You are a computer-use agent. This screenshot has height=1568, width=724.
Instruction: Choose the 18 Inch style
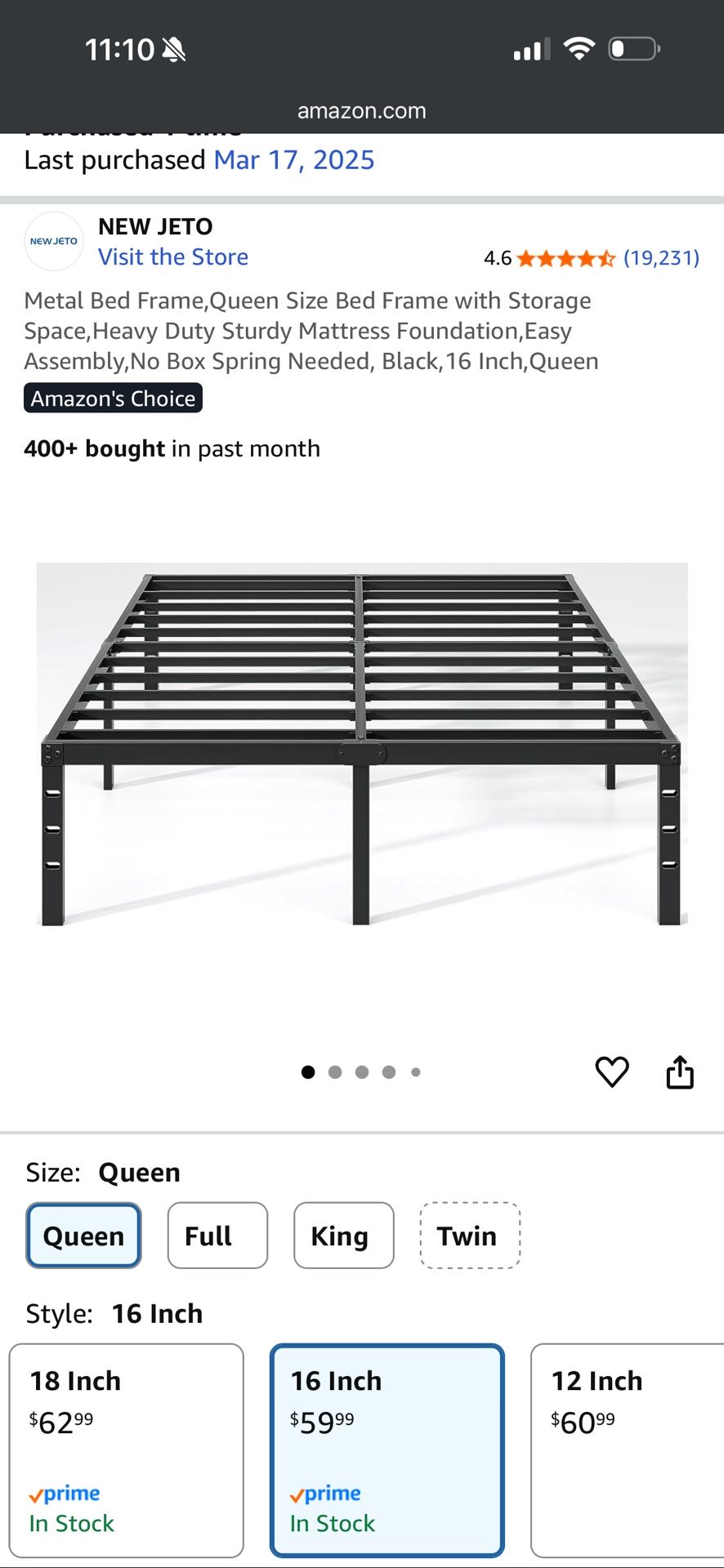point(127,1450)
